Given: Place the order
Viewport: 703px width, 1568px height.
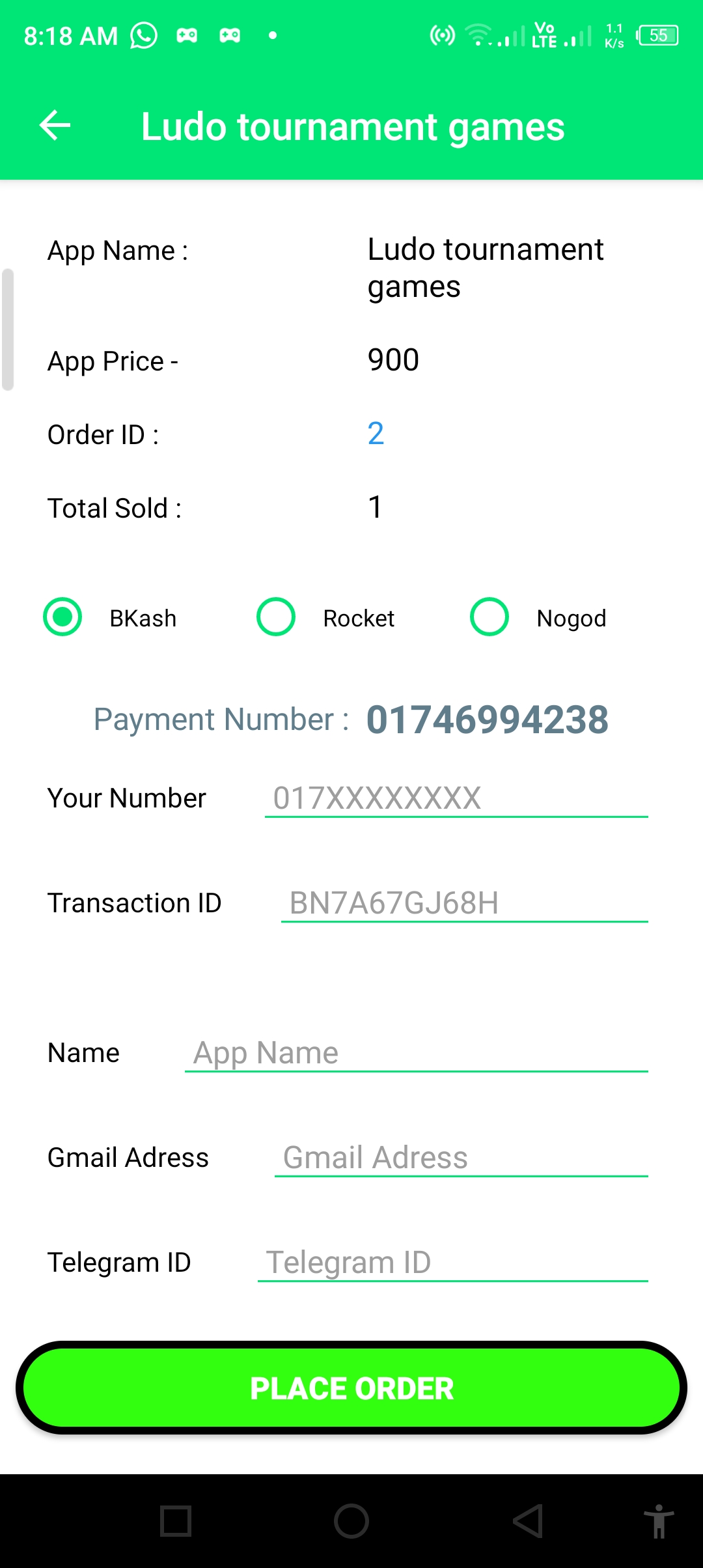Looking at the screenshot, I should [x=351, y=1388].
